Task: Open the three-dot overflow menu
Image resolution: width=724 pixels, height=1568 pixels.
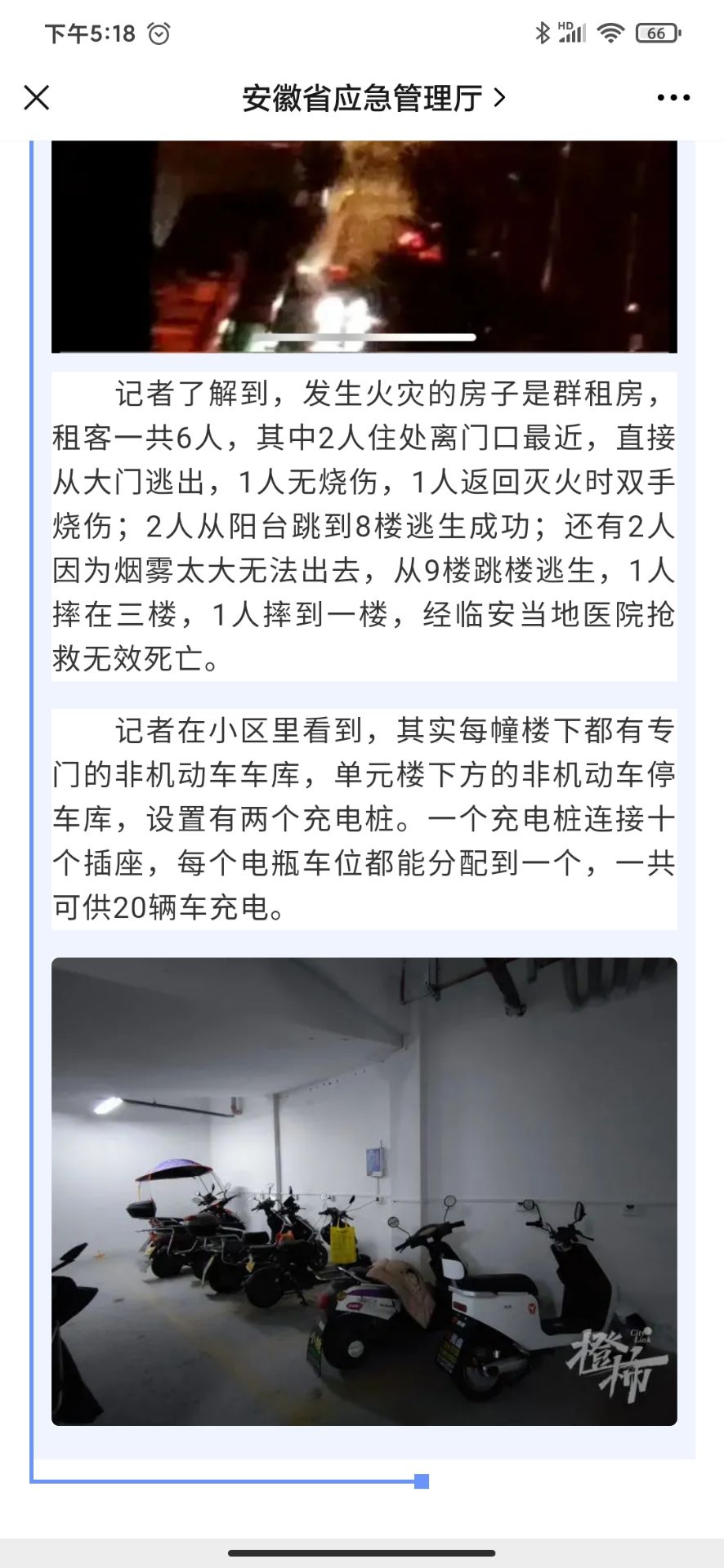Action: [x=673, y=98]
